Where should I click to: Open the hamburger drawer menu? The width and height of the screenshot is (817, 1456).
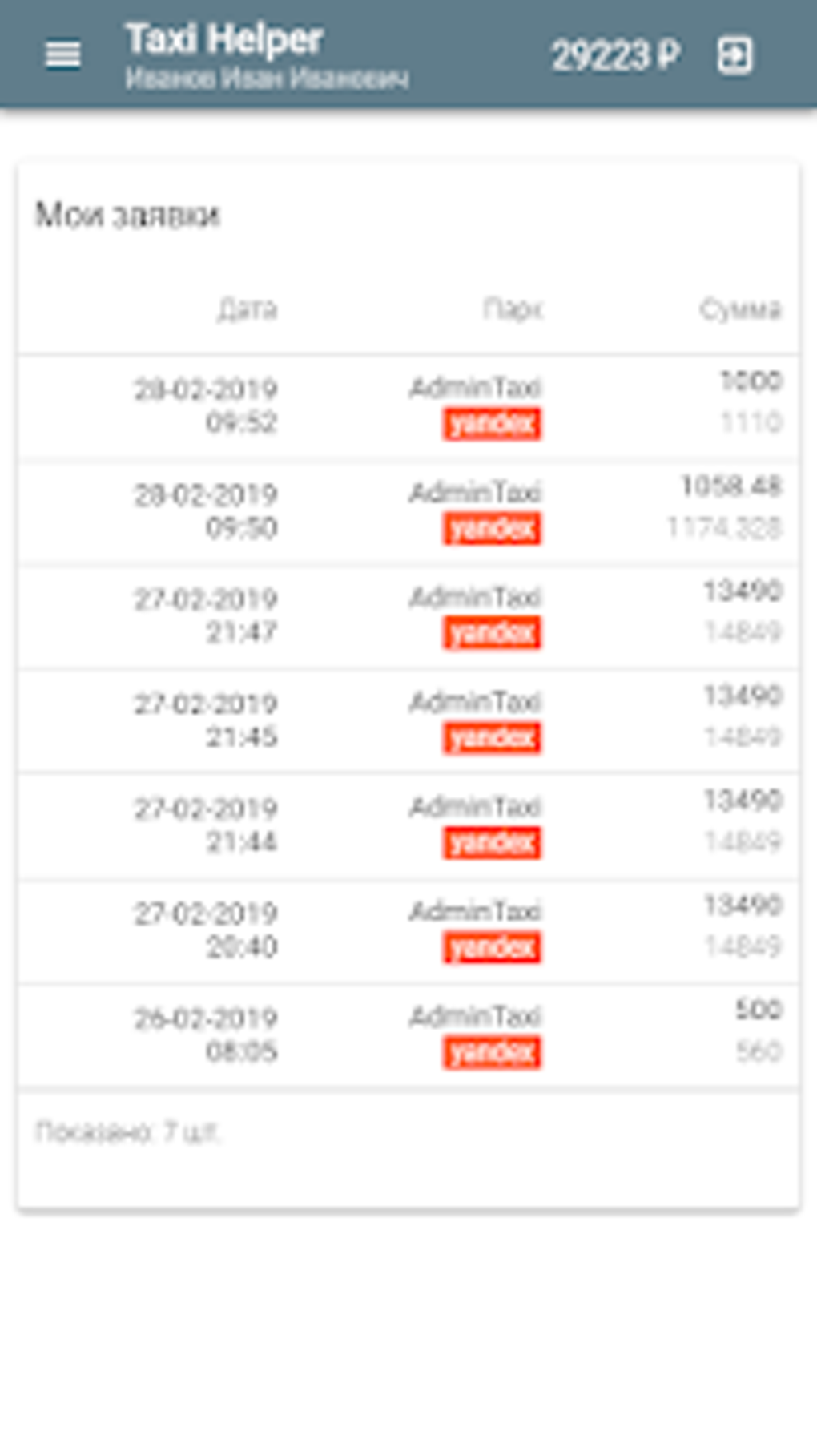(x=62, y=55)
